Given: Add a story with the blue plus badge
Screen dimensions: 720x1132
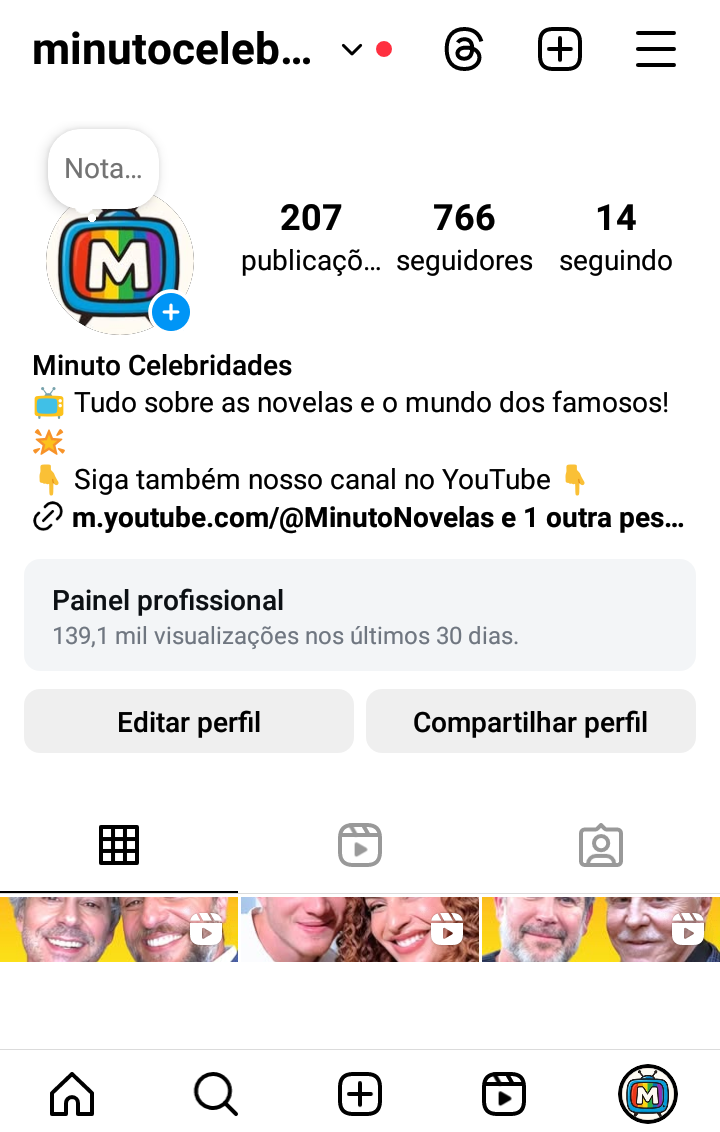Looking at the screenshot, I should [x=171, y=313].
